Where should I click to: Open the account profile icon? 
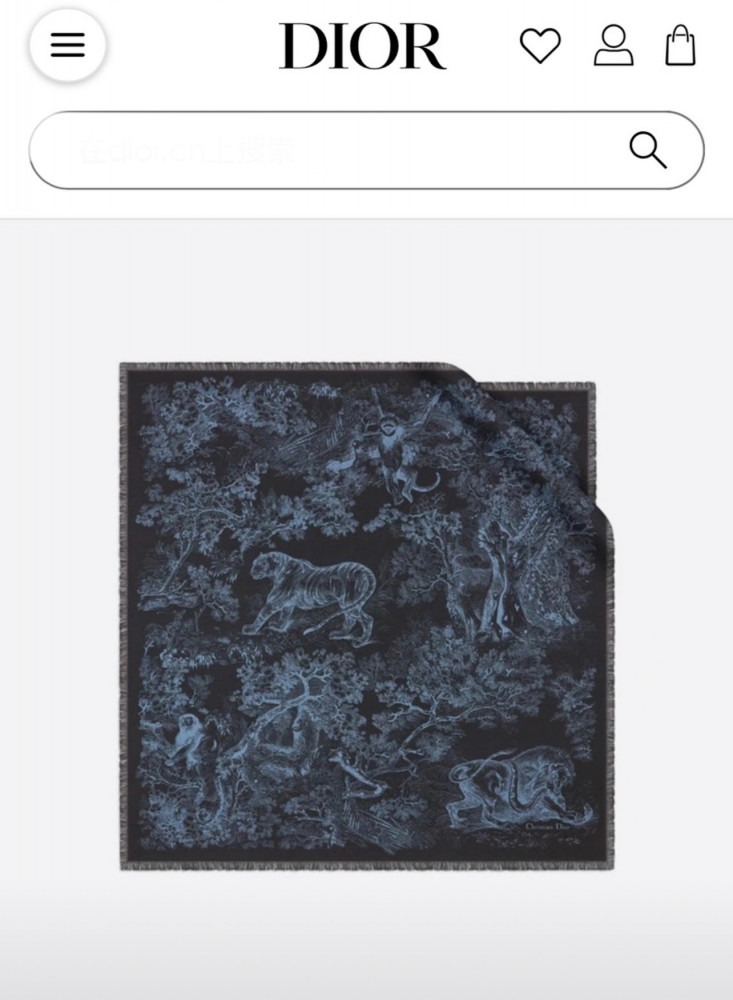click(x=614, y=45)
